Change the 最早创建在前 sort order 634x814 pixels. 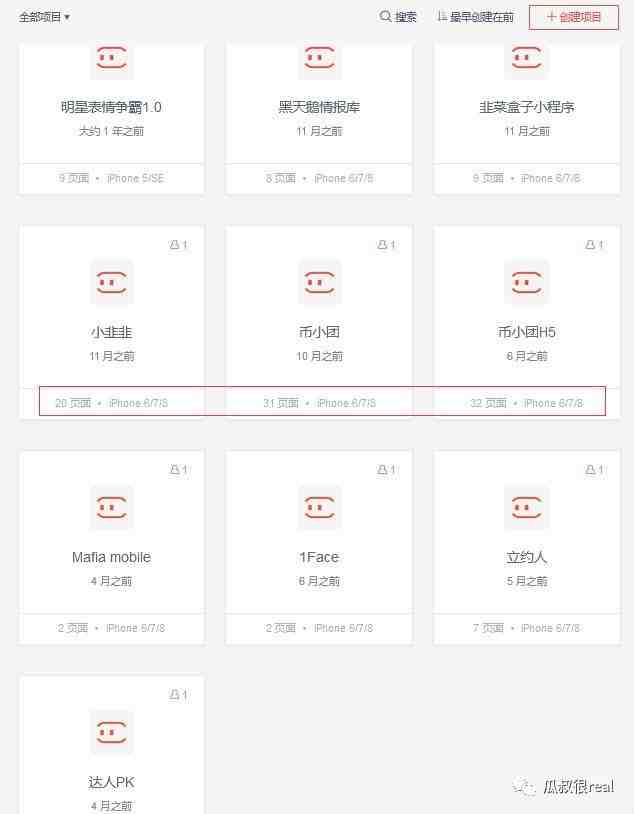(x=476, y=17)
